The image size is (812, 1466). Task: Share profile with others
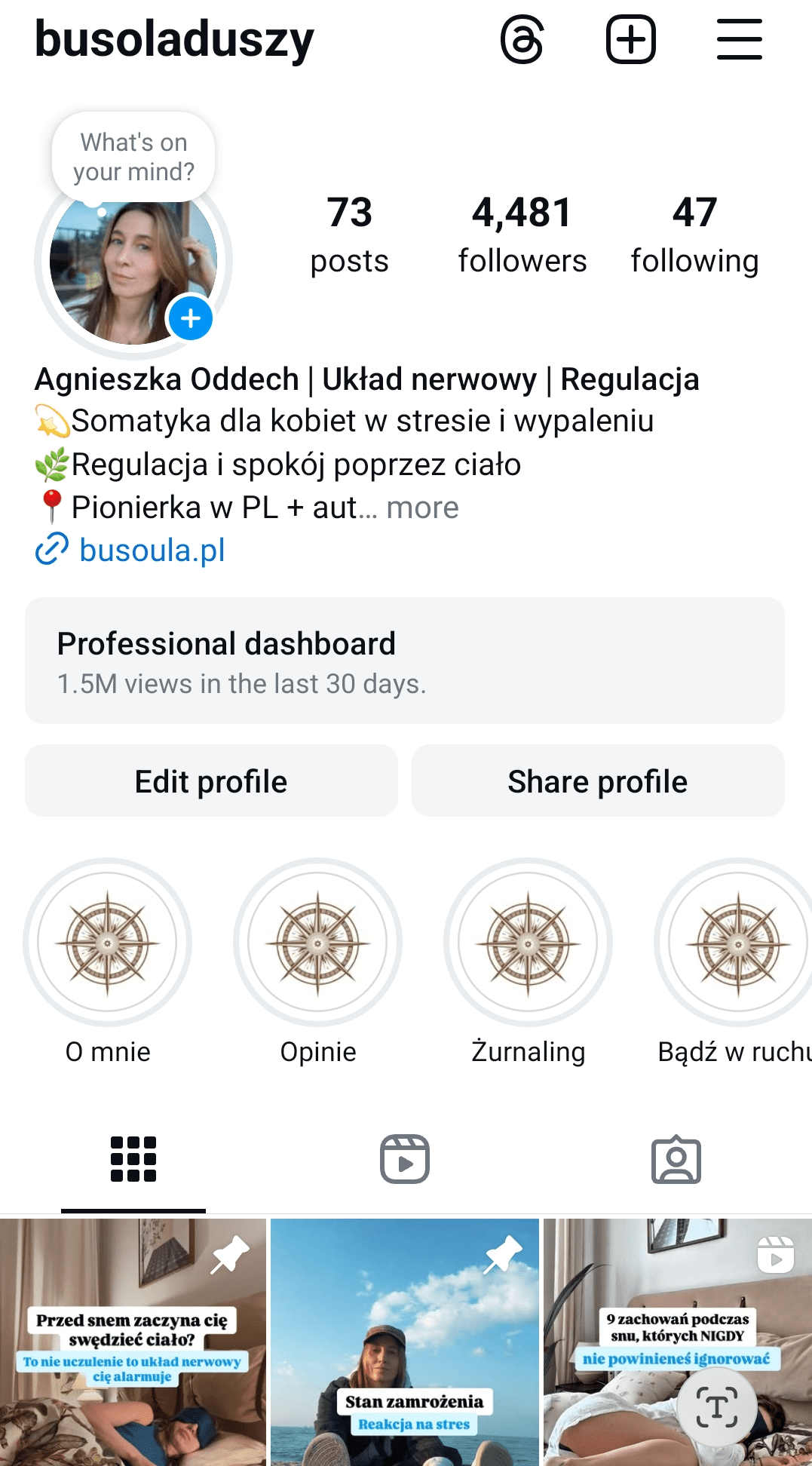597,781
